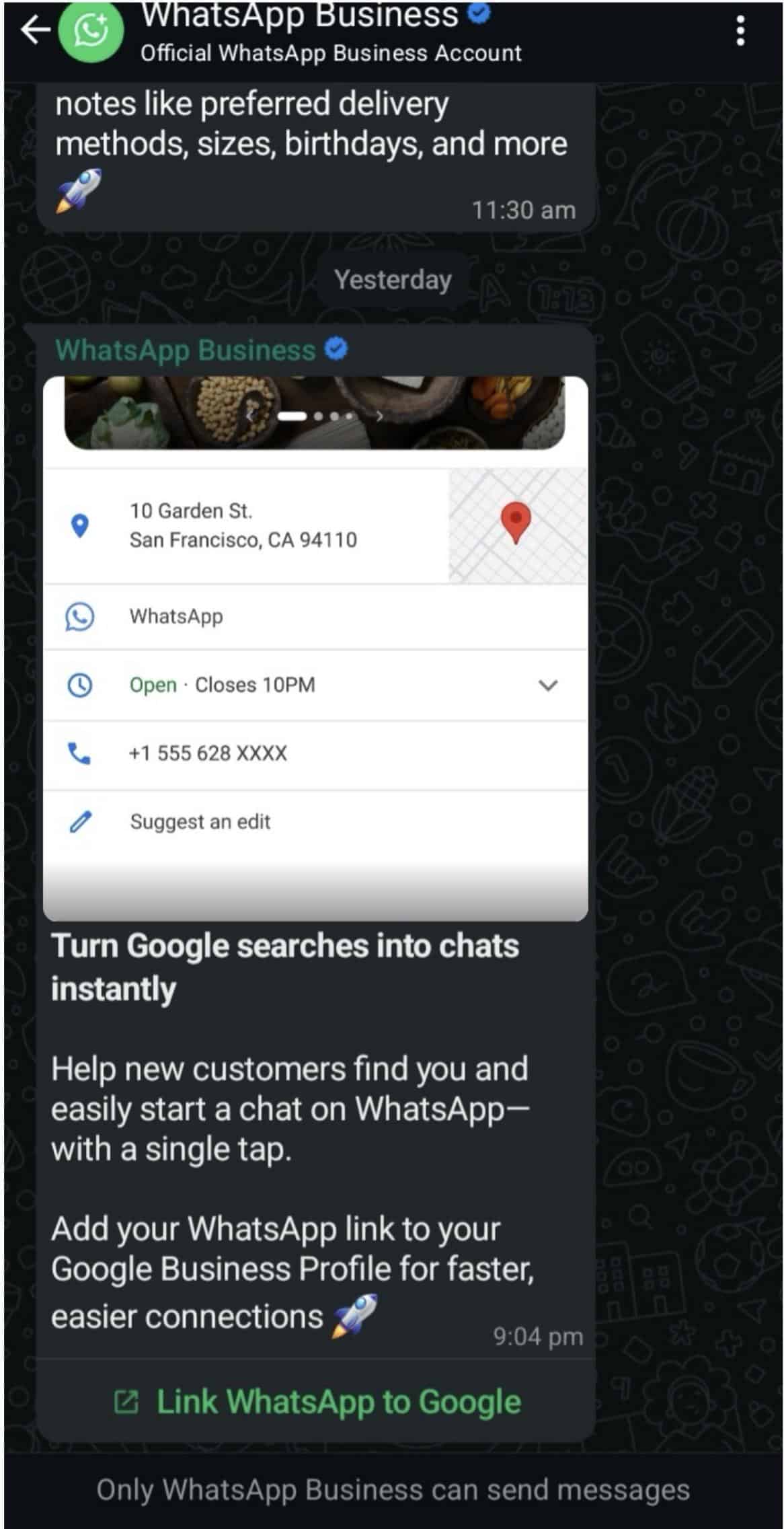Screen dimensions: 784x1529
Task: Tap the next arrow on the photo carousel
Action: 380,416
